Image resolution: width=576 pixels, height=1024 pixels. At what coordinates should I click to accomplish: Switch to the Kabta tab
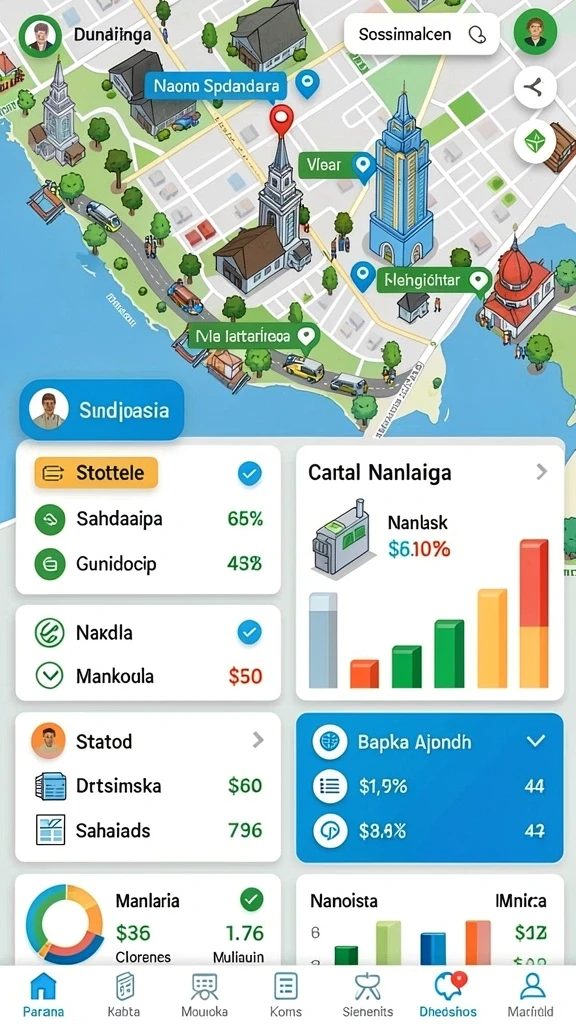(123, 994)
